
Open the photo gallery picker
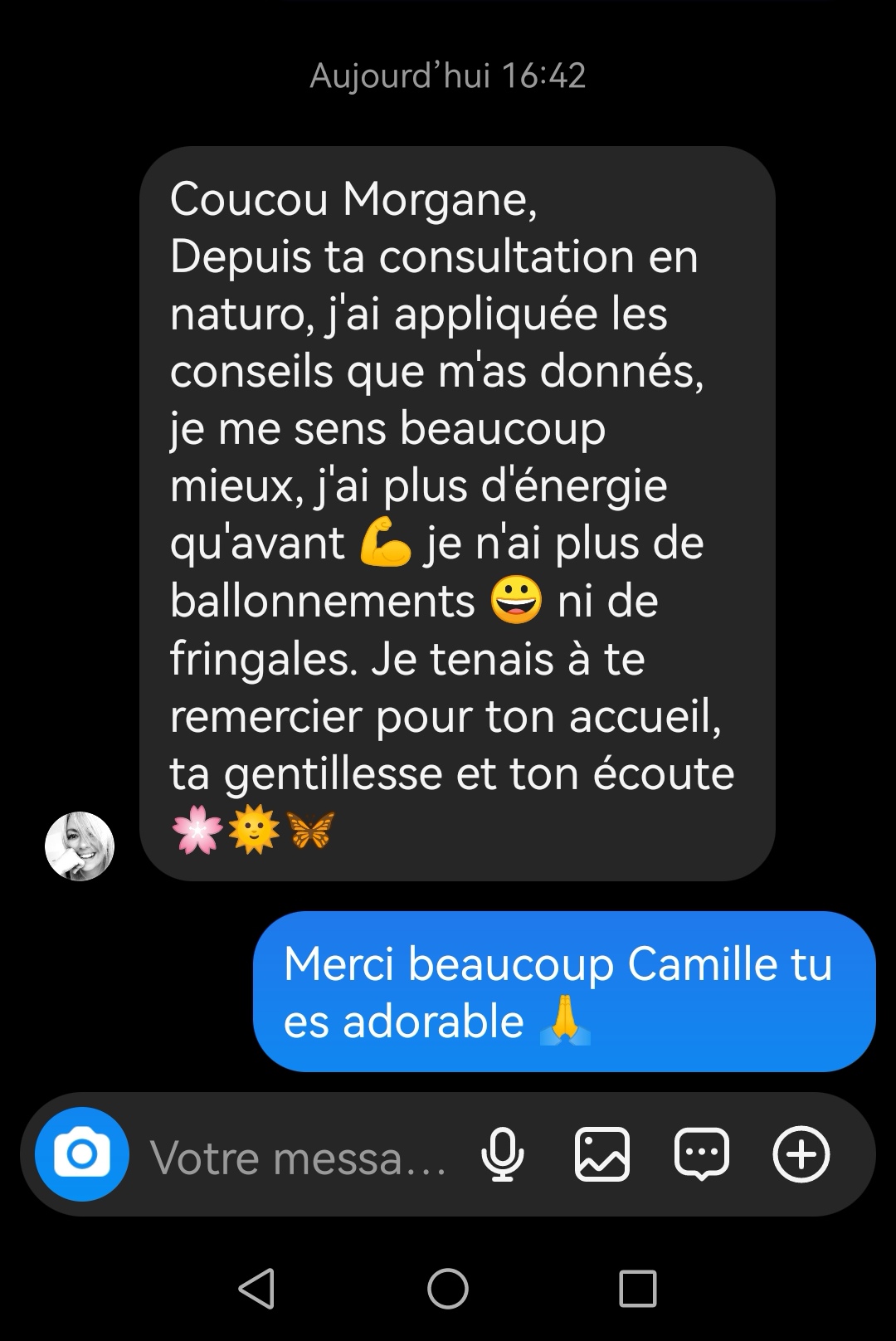602,1154
